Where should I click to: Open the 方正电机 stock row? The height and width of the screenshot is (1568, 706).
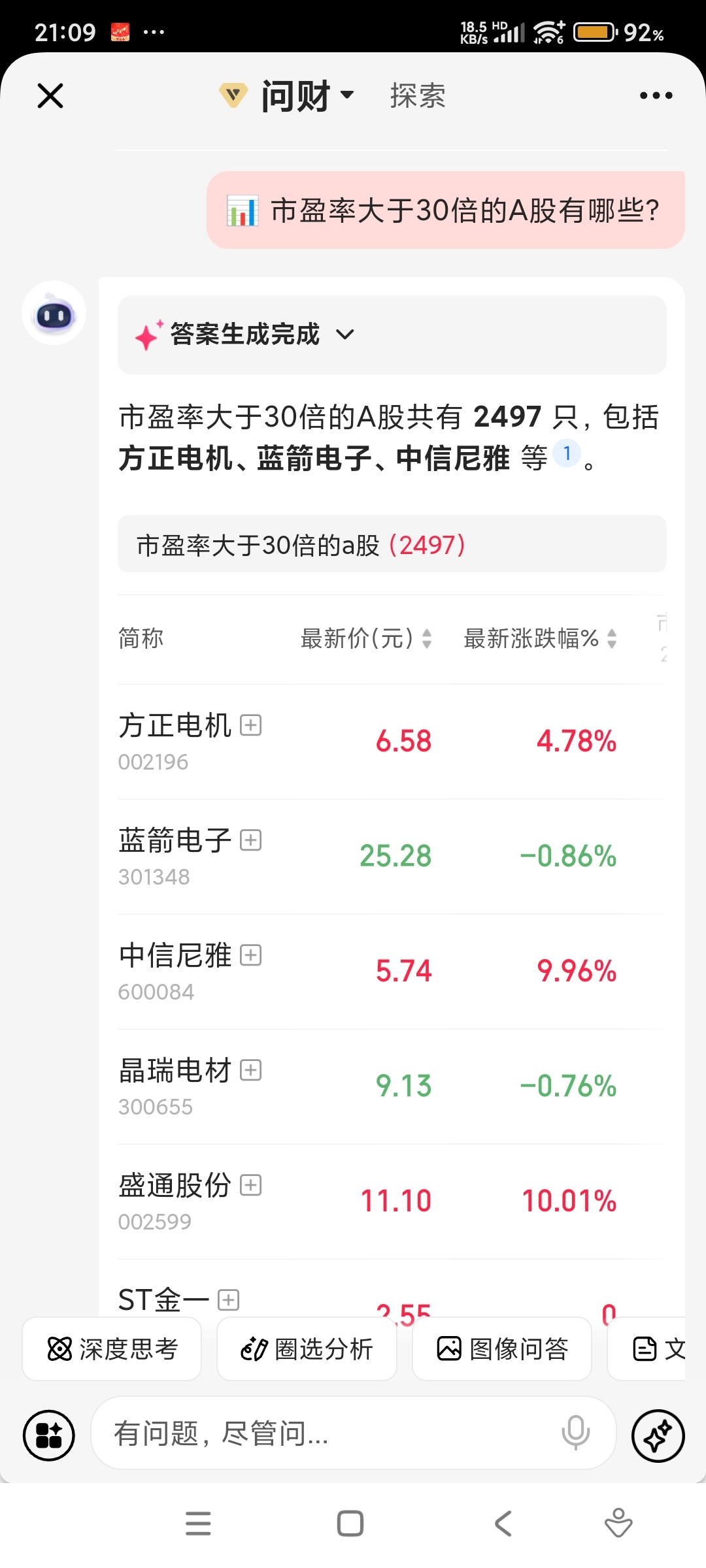pyautogui.click(x=391, y=742)
